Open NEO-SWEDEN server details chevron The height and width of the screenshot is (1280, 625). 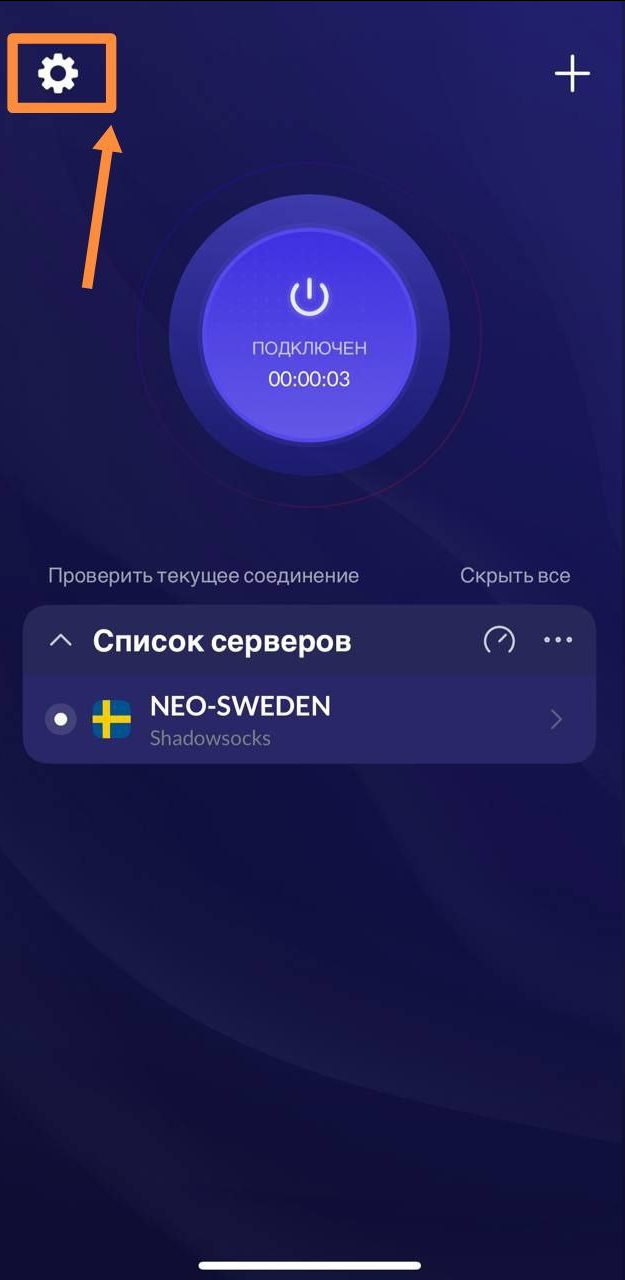(556, 719)
